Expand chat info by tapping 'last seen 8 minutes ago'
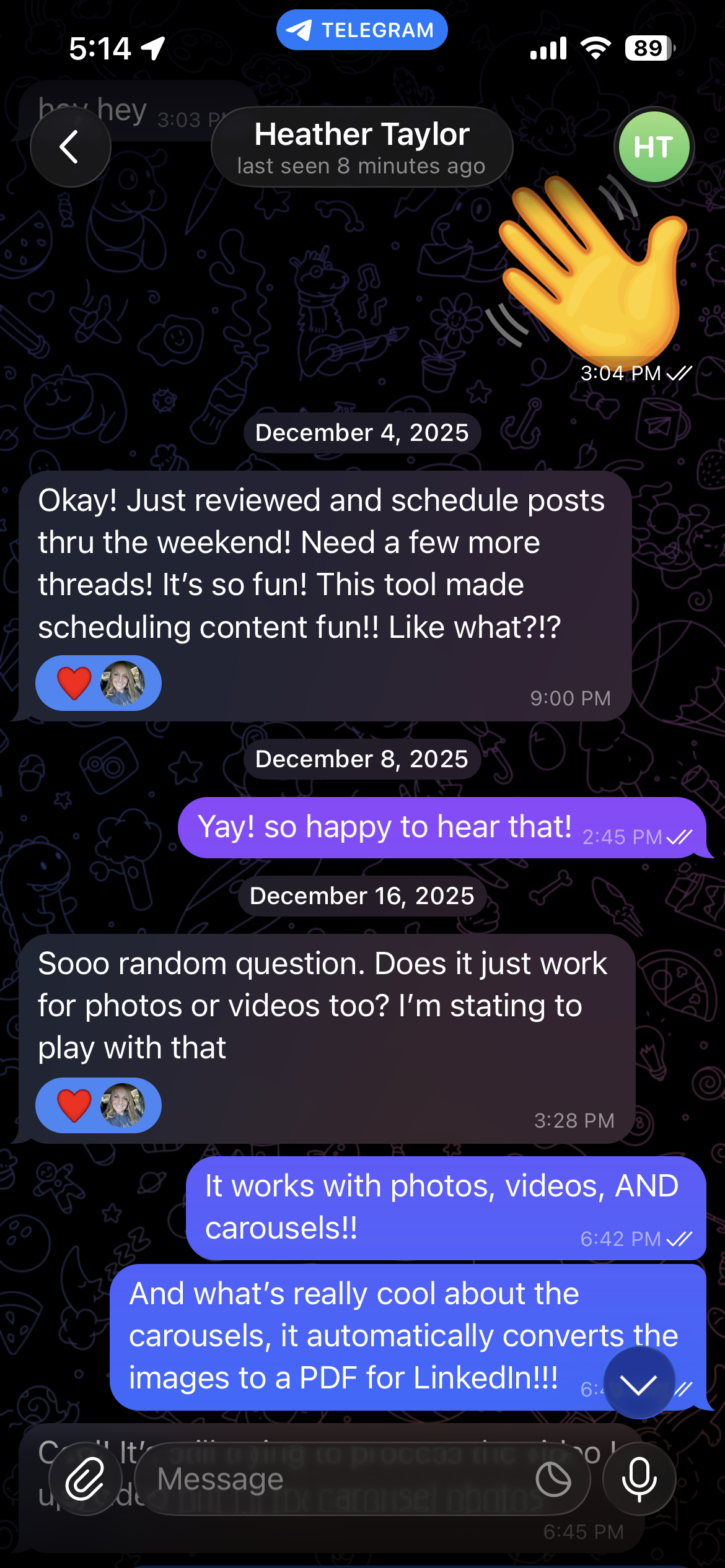The image size is (725, 1568). (362, 165)
